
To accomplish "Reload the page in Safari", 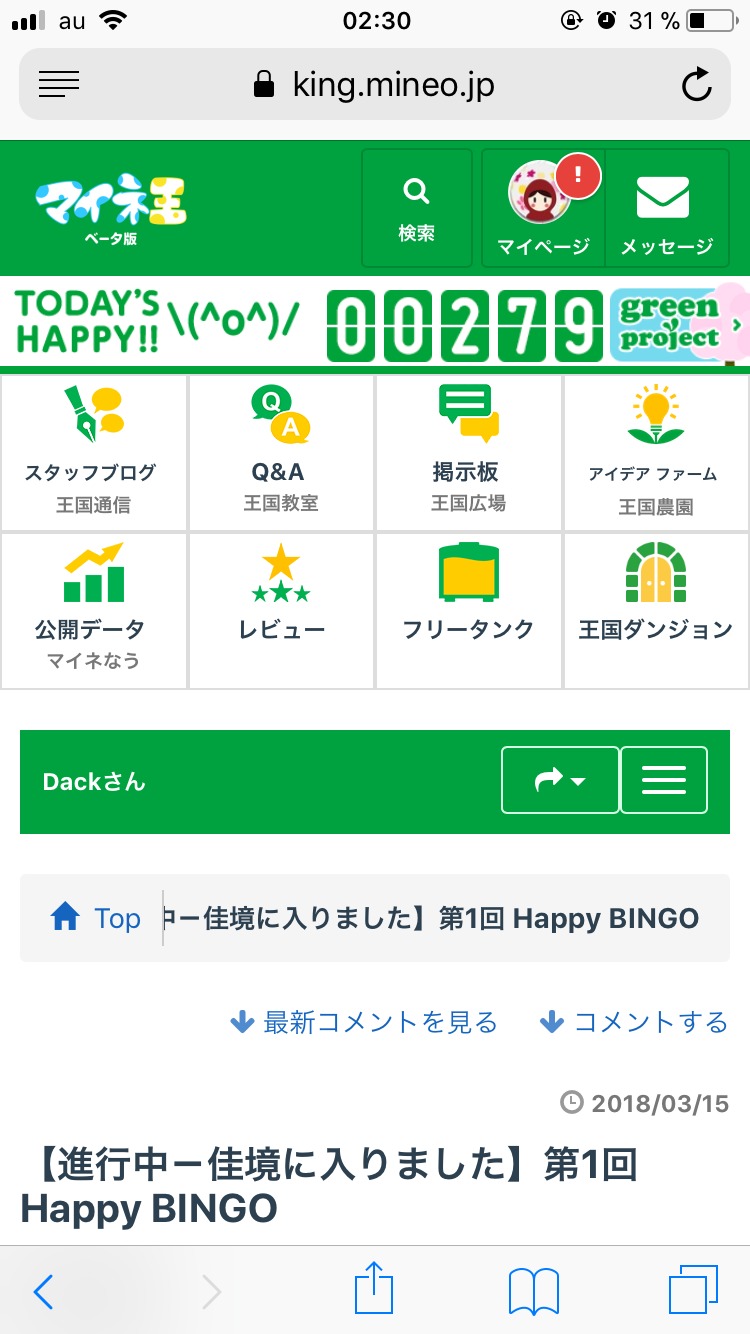I will [x=697, y=85].
